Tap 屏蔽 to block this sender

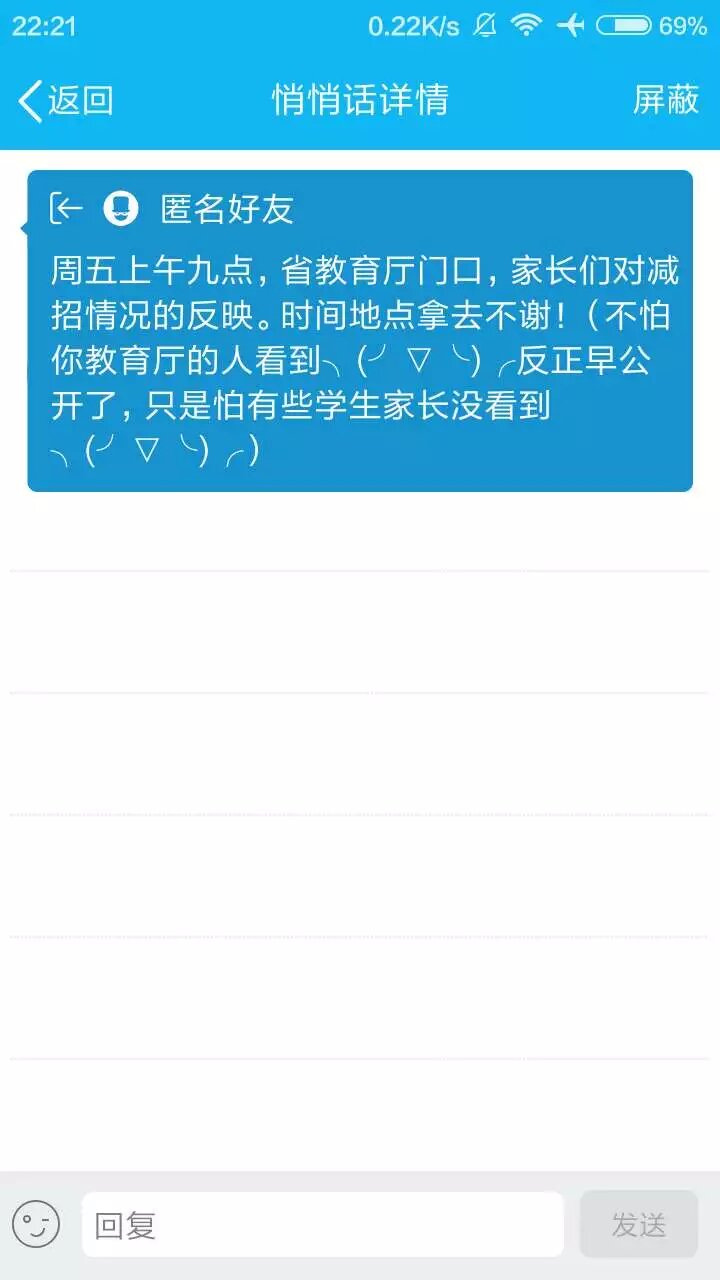pos(666,100)
